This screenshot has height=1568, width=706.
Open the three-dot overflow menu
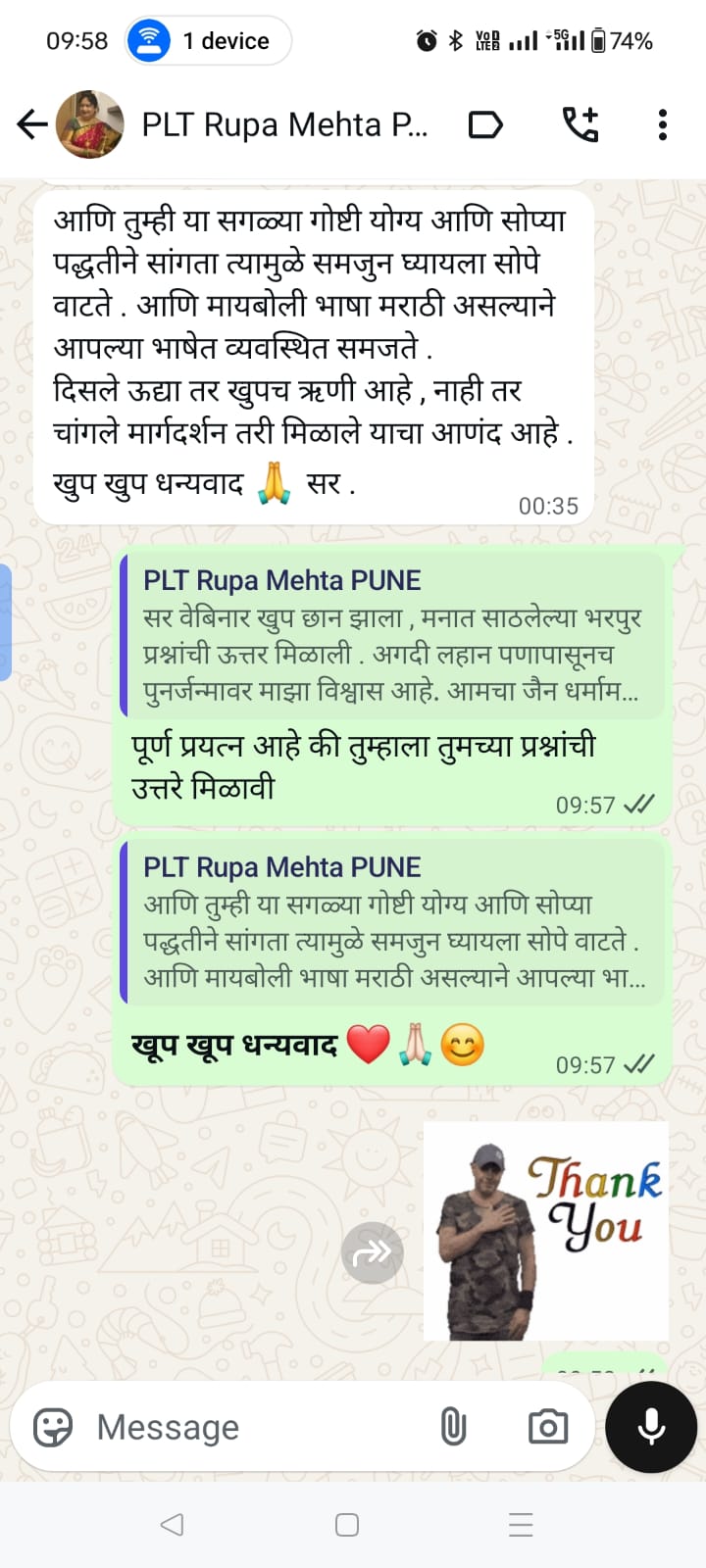pos(663,124)
